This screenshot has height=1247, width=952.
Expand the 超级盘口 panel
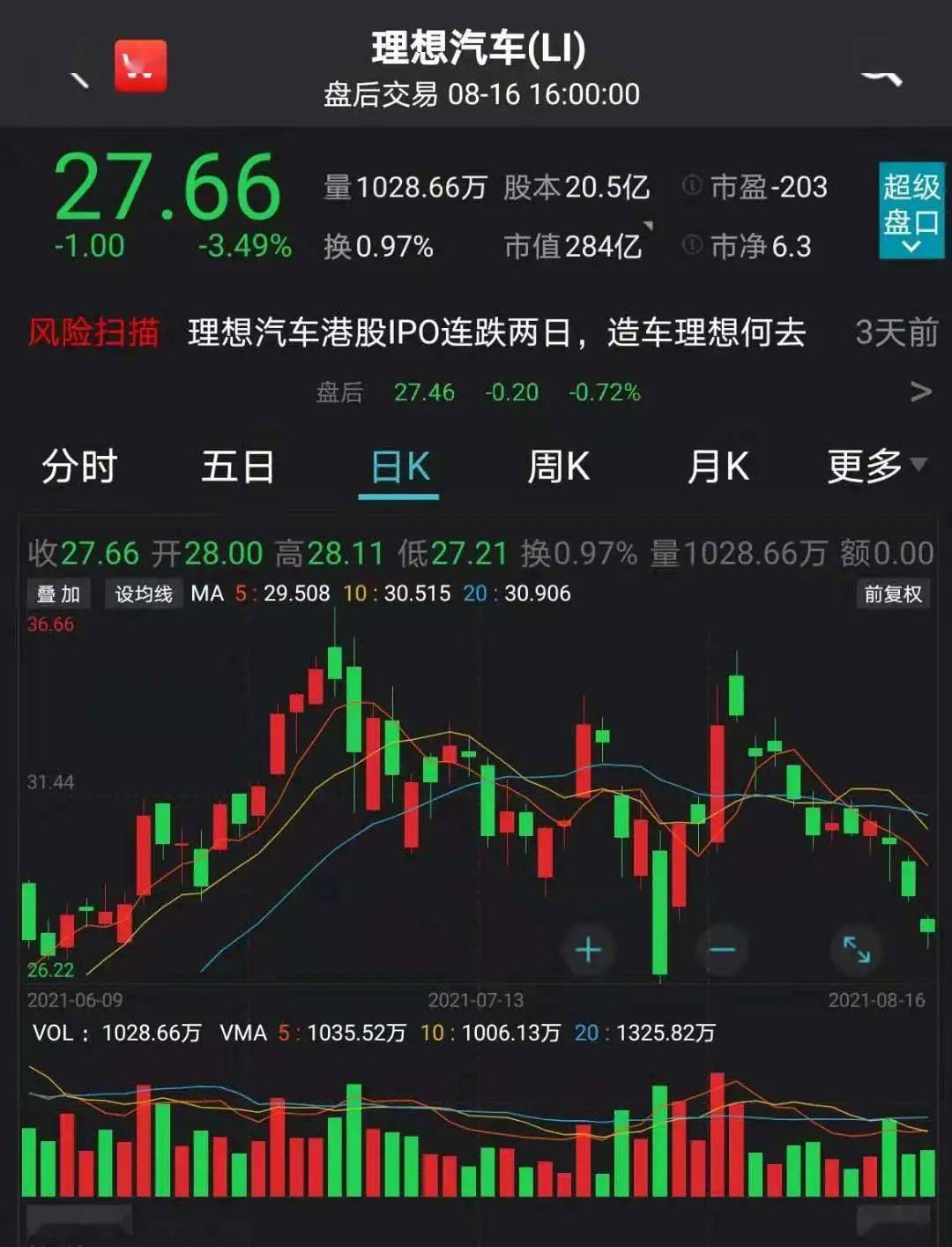(911, 210)
